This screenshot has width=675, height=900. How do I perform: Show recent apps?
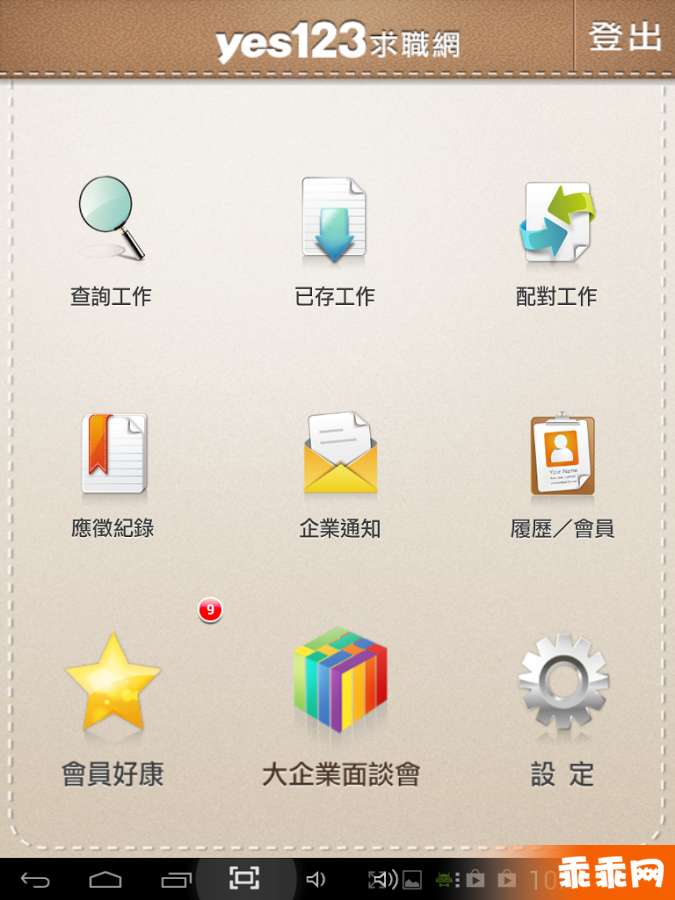(x=176, y=880)
